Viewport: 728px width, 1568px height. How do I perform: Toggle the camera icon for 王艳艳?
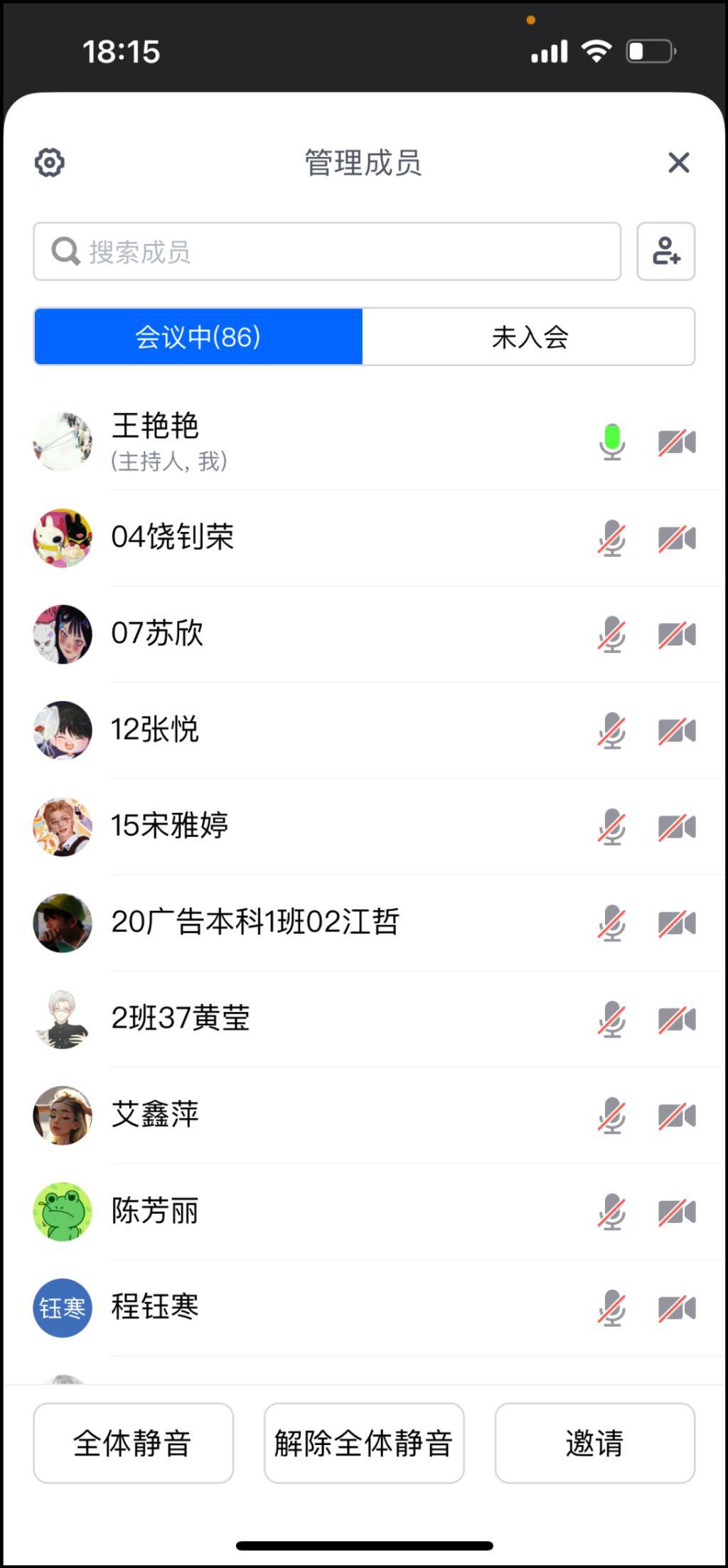coord(677,442)
